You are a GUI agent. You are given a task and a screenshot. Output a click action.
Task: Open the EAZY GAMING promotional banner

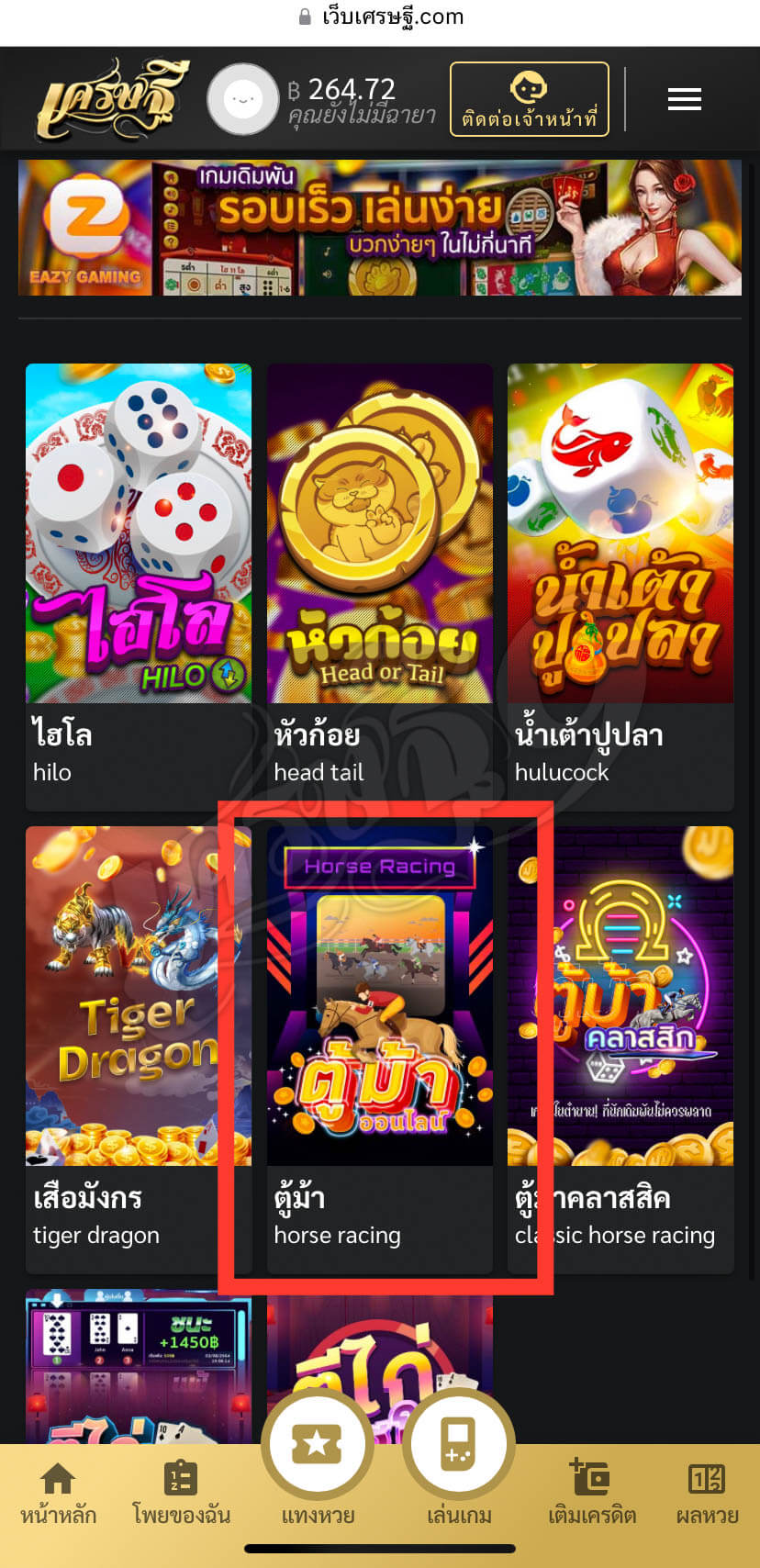point(380,227)
